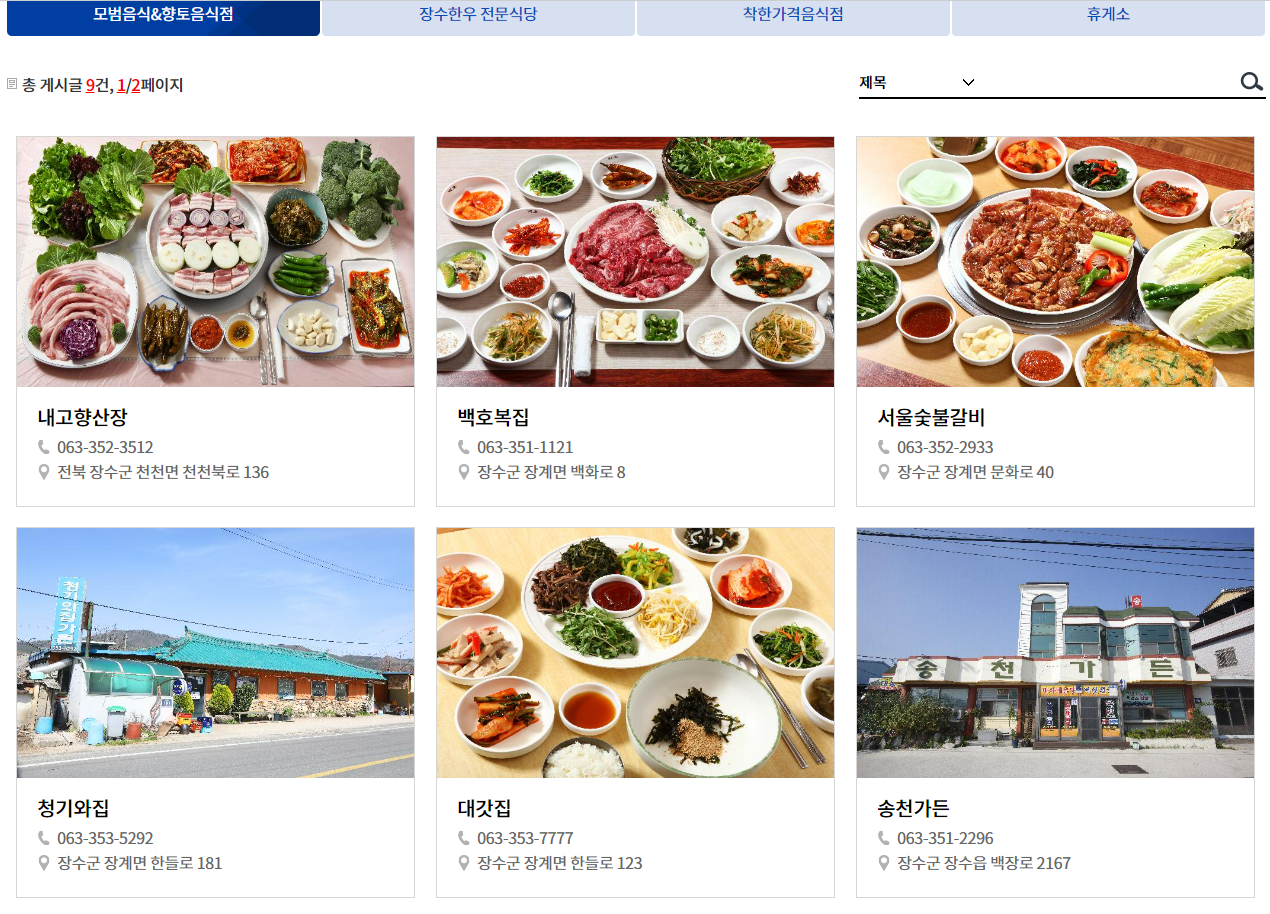View details for 대갓집
This screenshot has height=914, width=1270.
pyautogui.click(x=635, y=711)
